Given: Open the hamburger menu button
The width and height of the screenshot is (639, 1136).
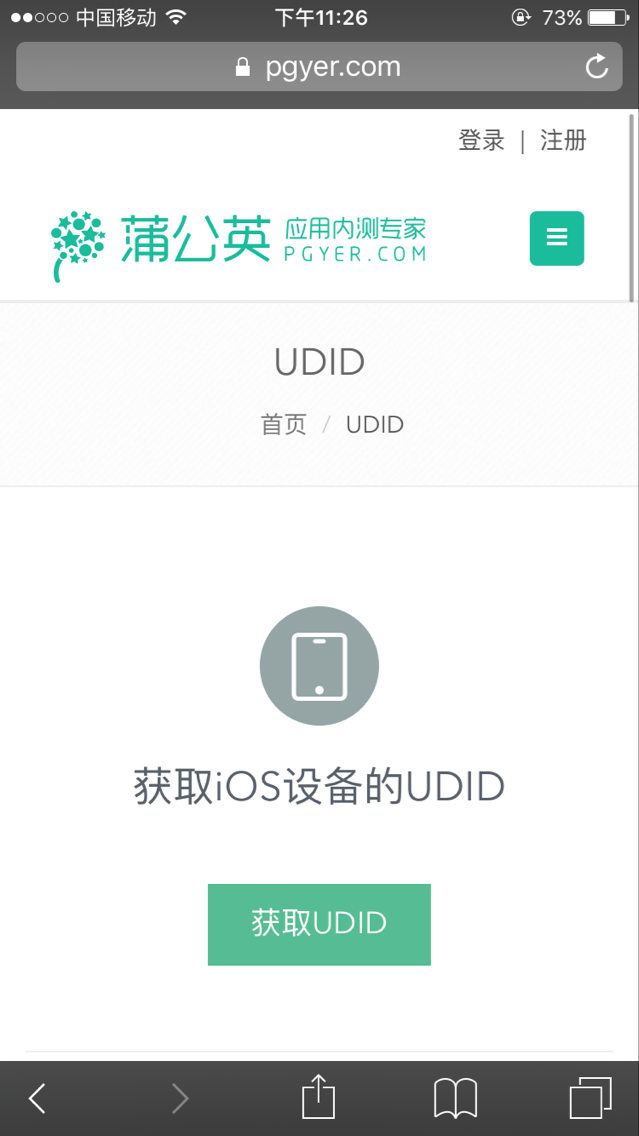Looking at the screenshot, I should click(x=557, y=238).
